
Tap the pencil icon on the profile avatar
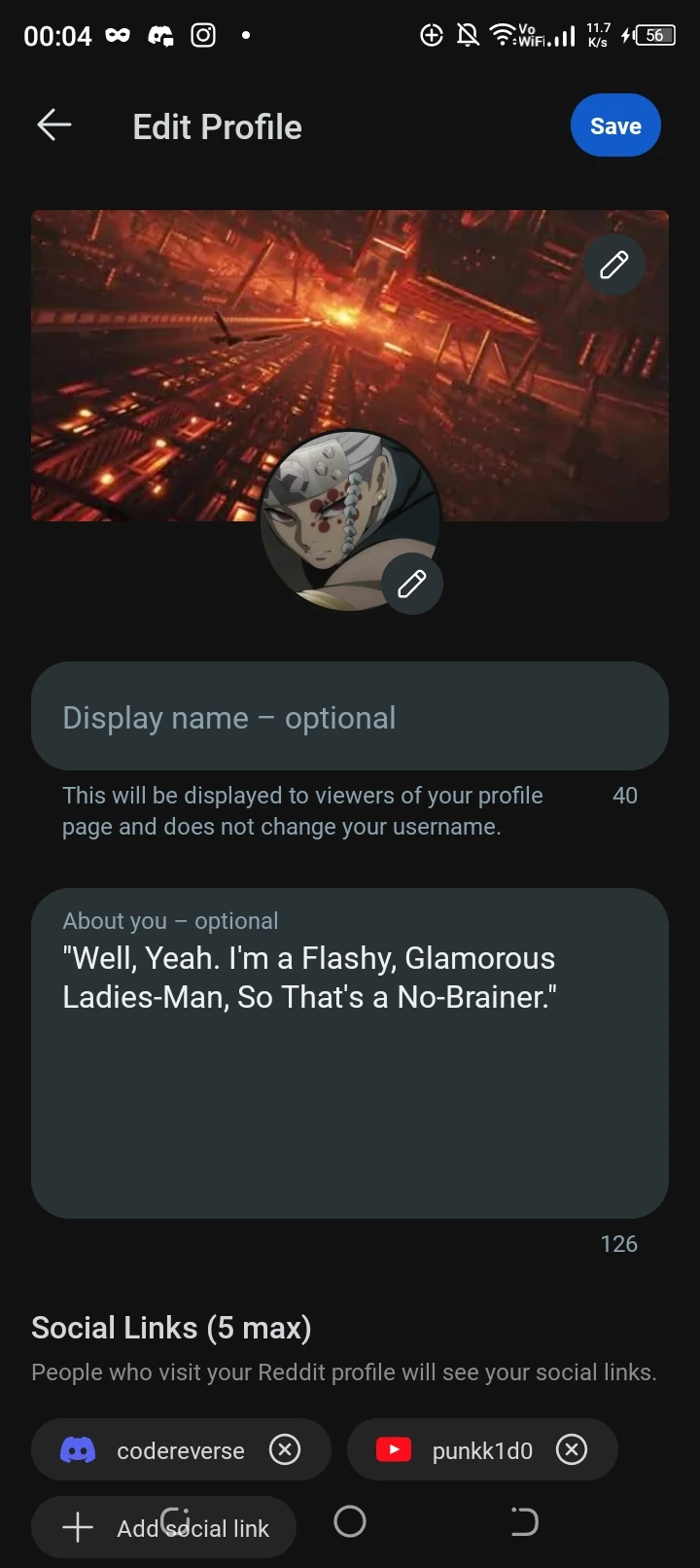[x=412, y=584]
